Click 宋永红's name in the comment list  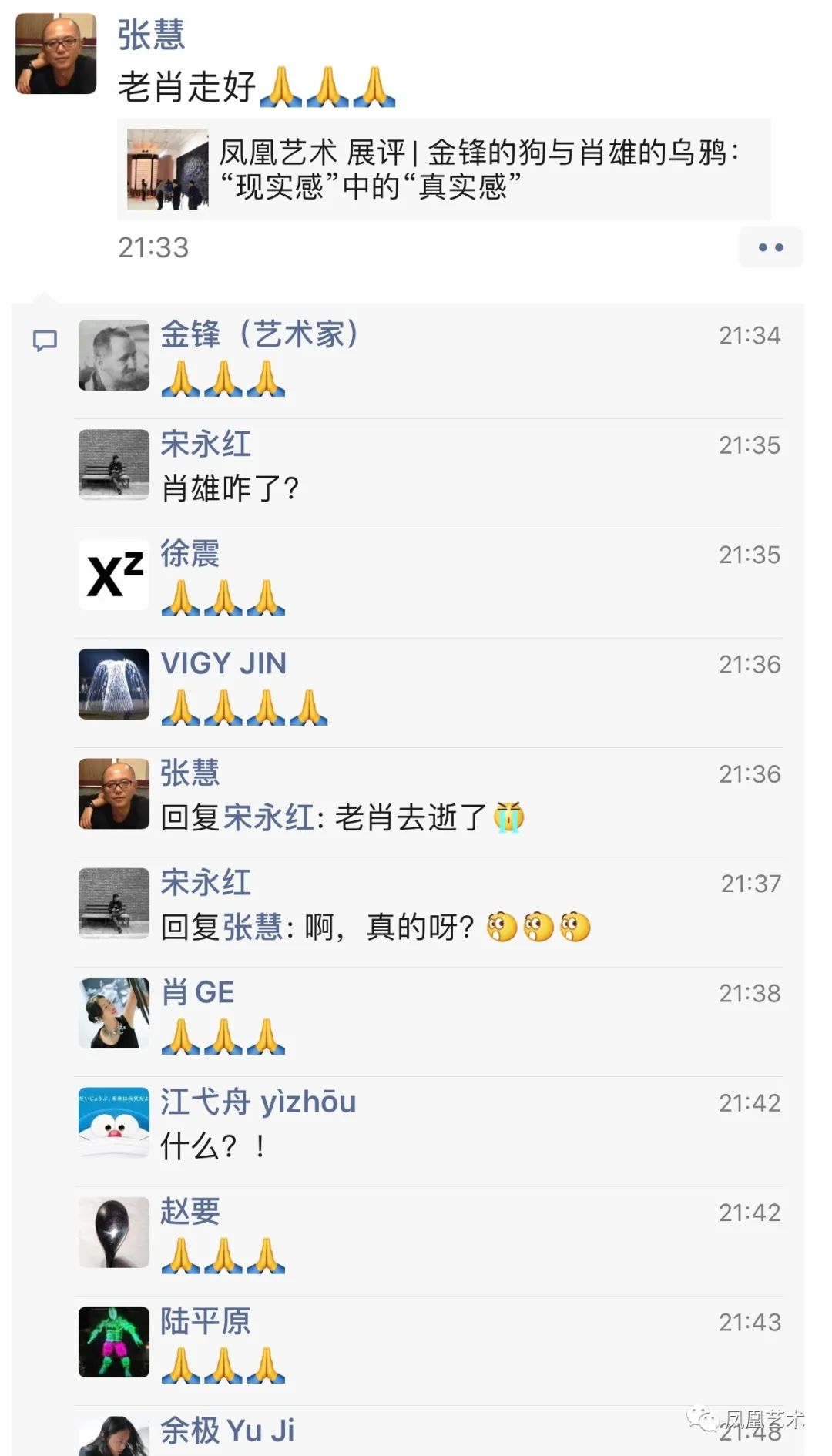204,443
